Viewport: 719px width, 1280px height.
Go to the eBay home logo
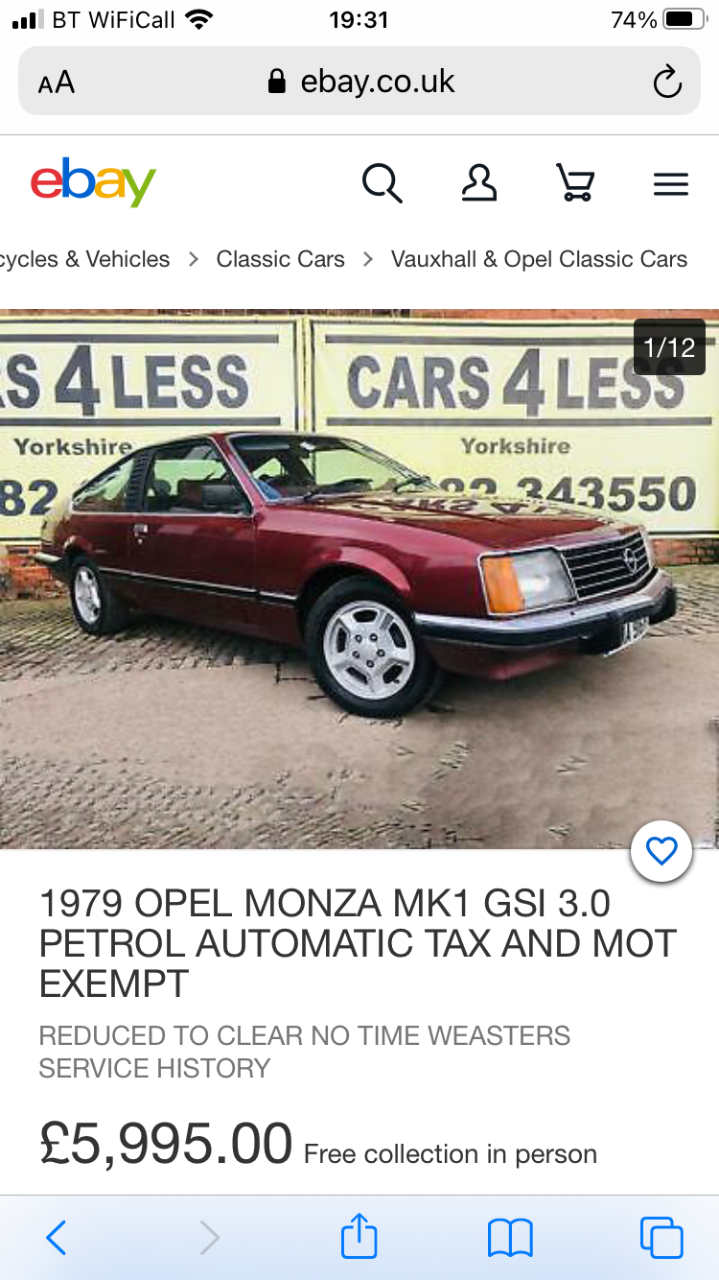[93, 182]
